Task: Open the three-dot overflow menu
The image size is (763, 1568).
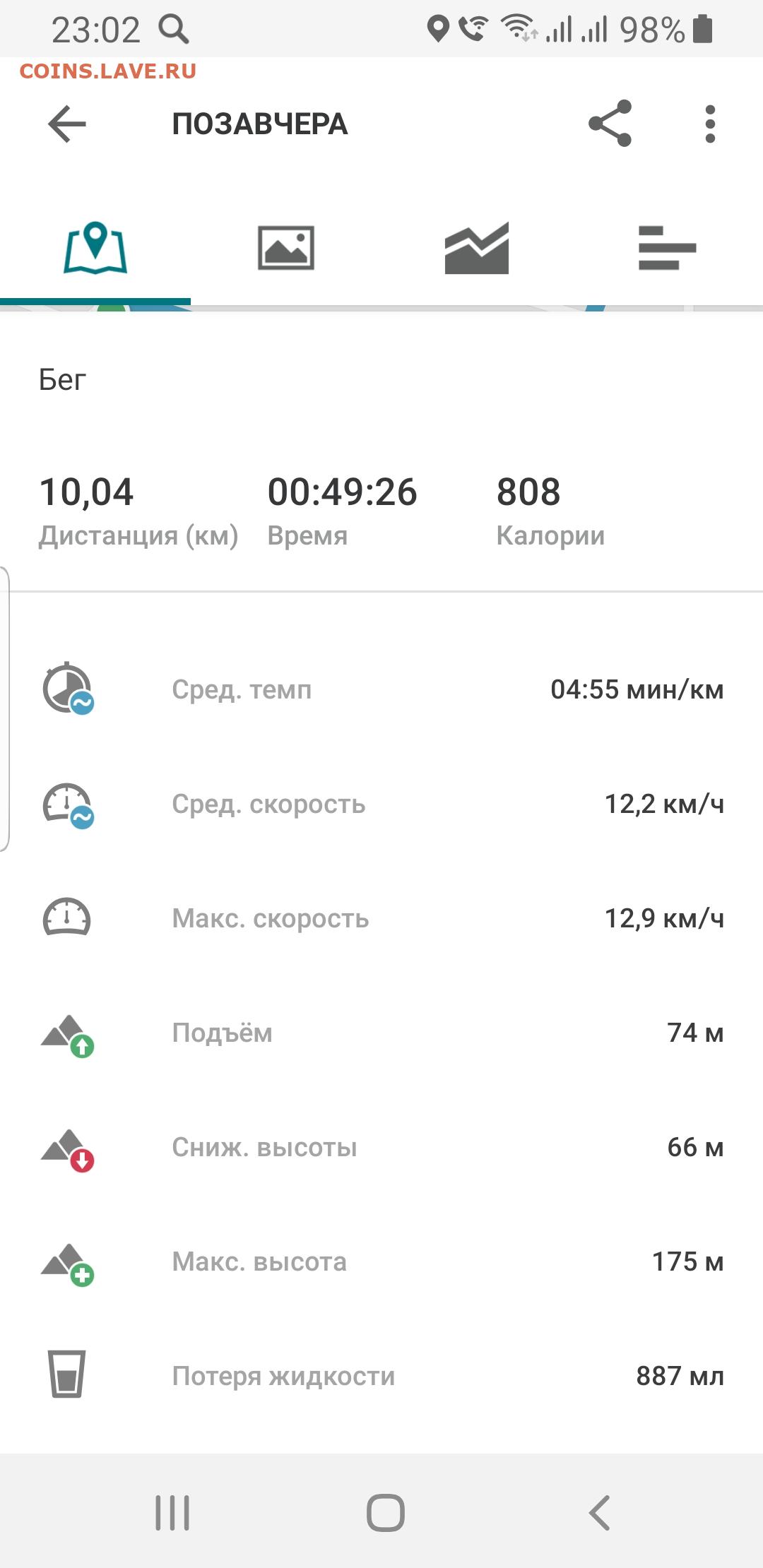Action: pos(710,124)
